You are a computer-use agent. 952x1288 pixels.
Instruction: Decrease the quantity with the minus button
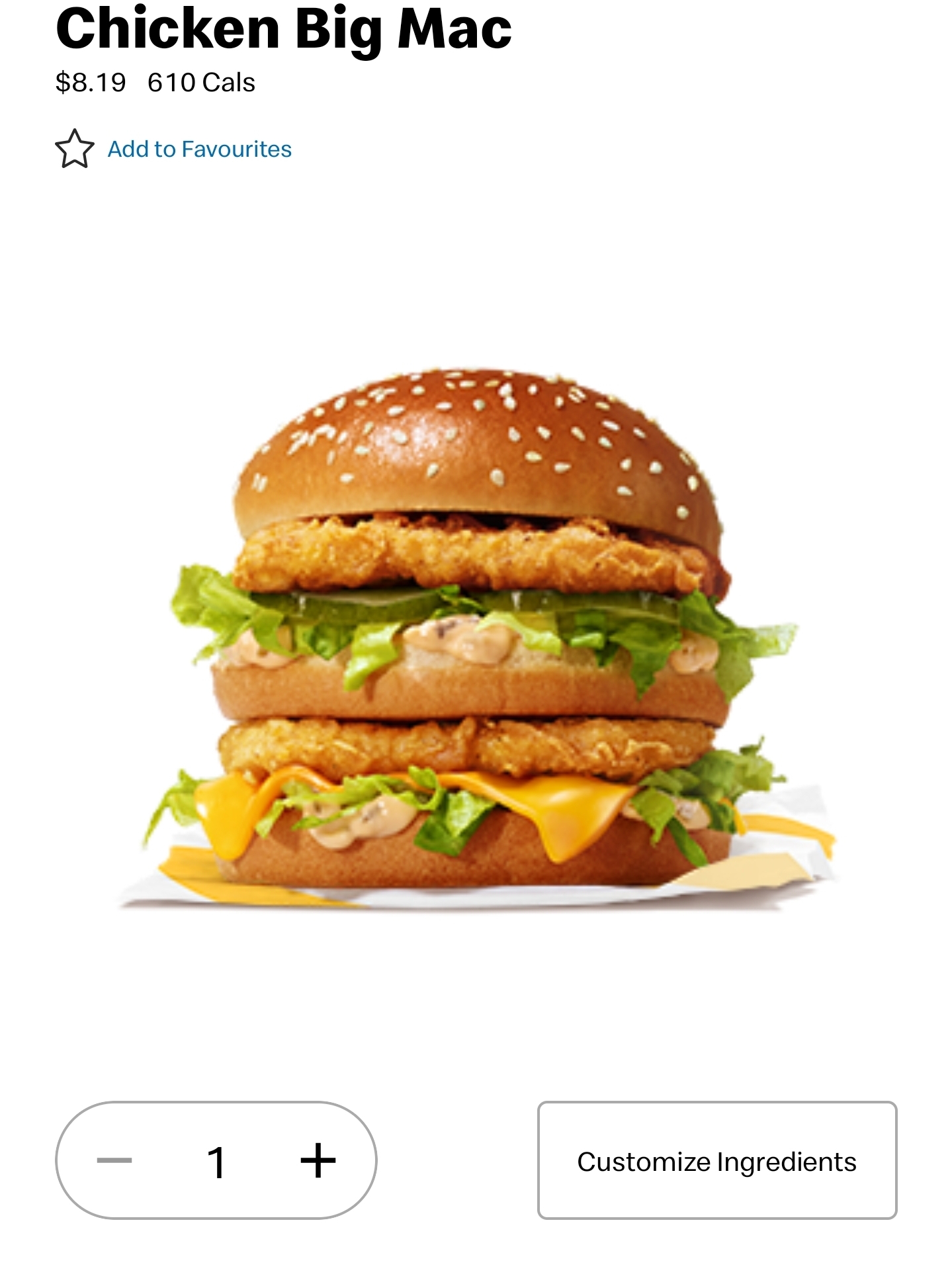click(x=114, y=1160)
